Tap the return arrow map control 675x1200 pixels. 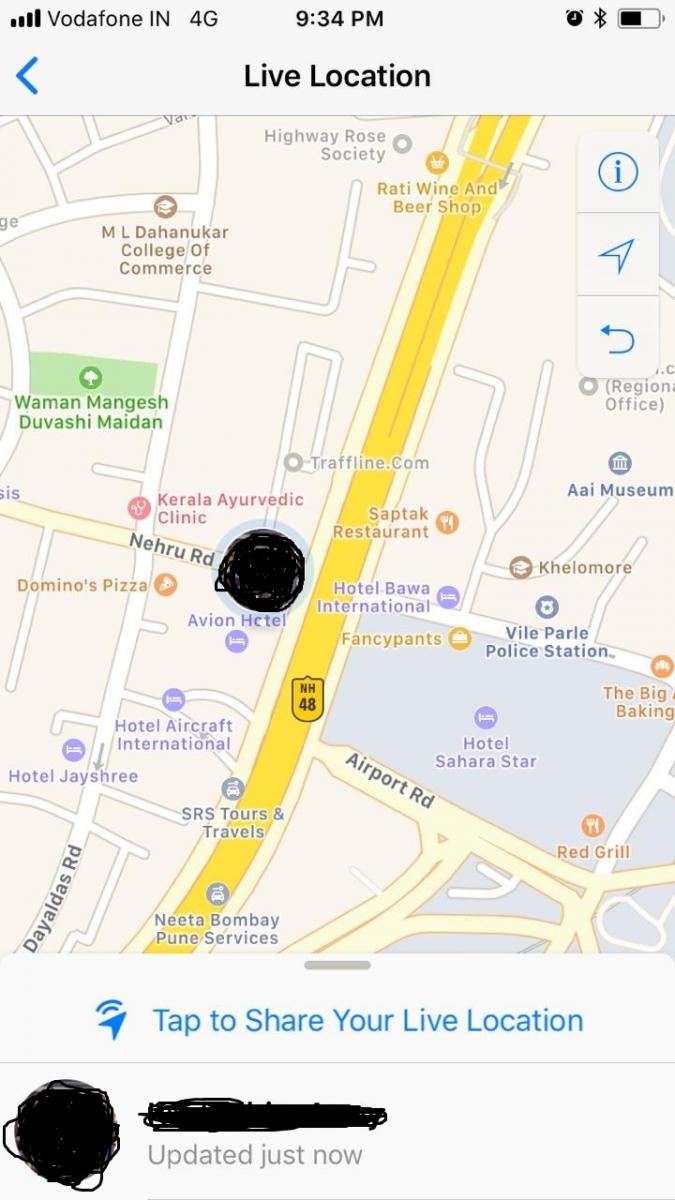(618, 338)
